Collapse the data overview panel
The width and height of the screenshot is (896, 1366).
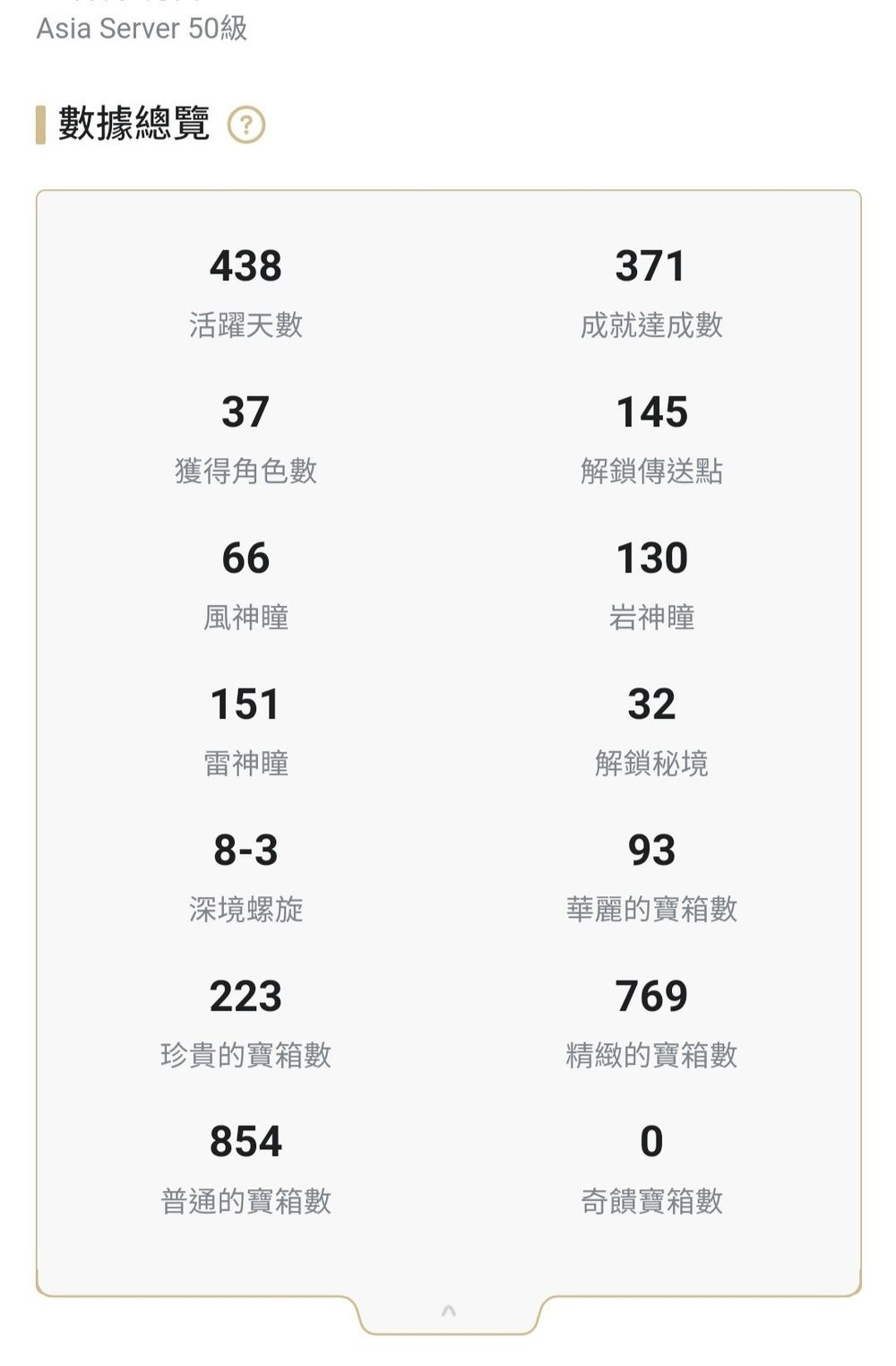[449, 1311]
